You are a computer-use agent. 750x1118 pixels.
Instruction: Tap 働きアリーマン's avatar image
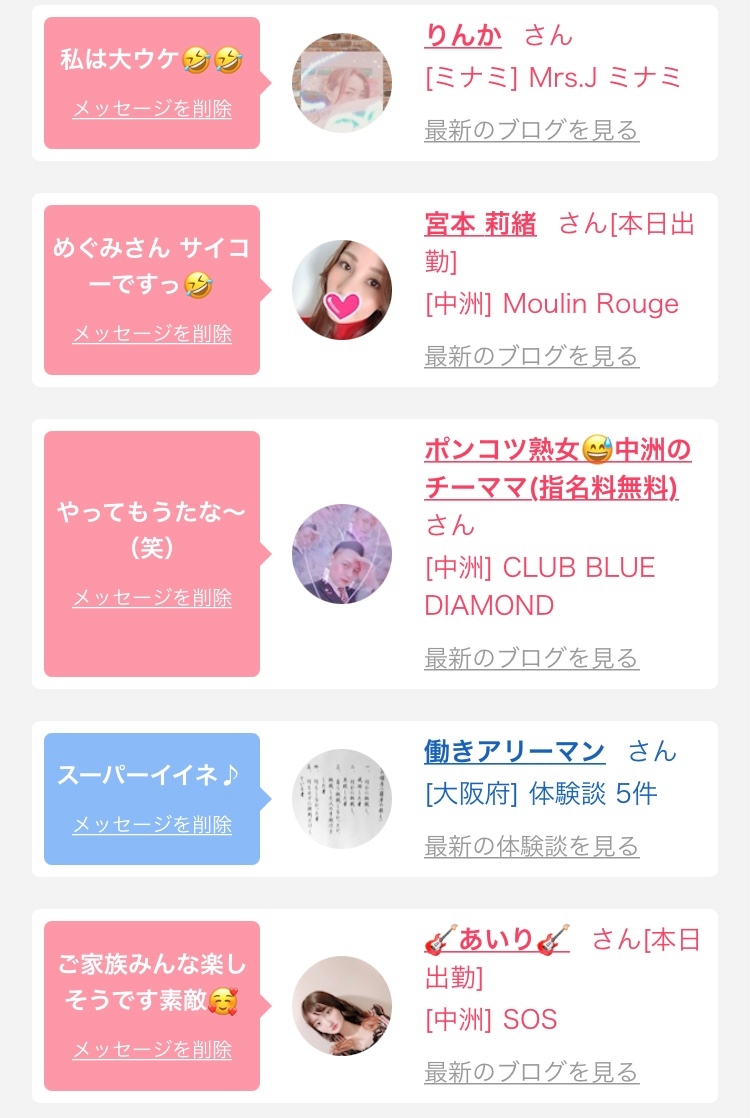[342, 799]
